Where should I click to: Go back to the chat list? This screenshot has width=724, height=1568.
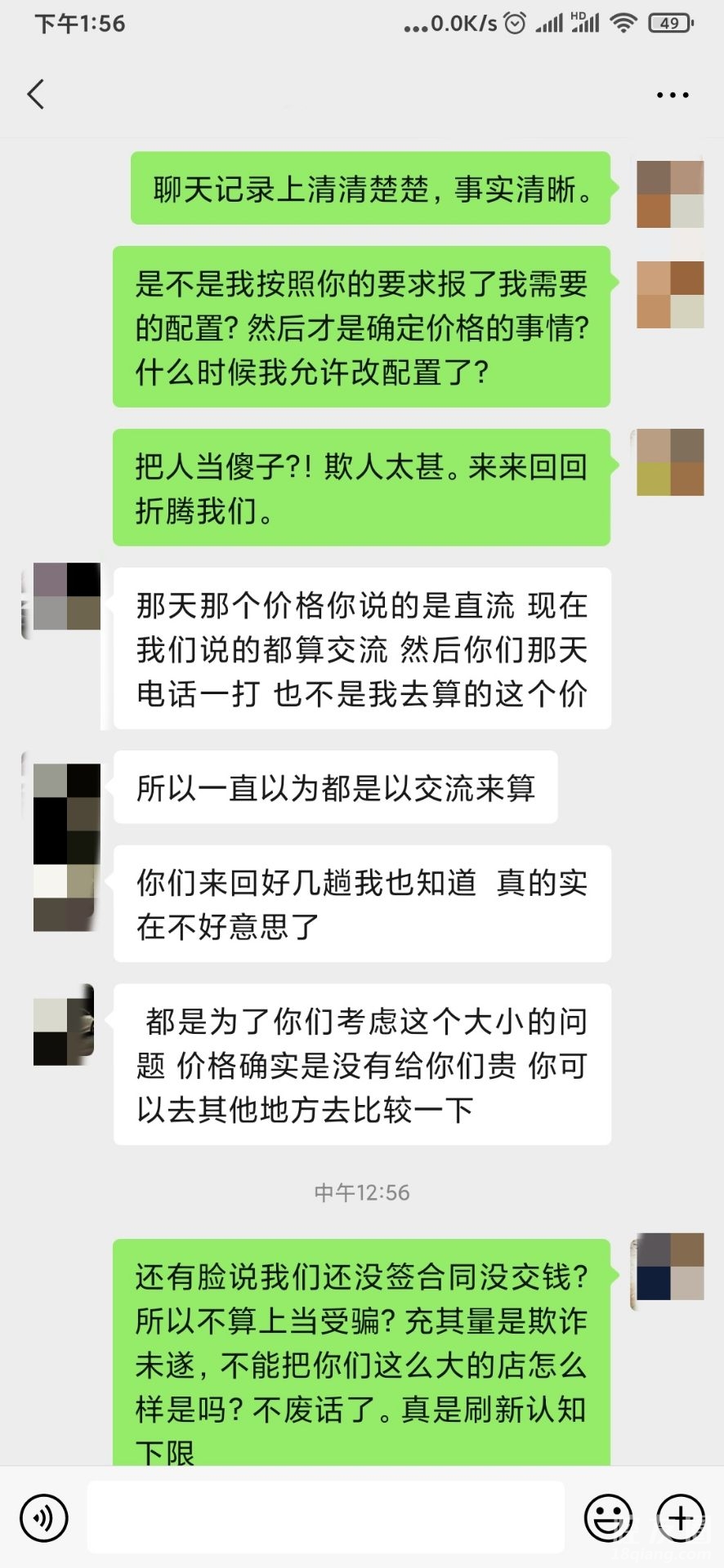tap(36, 95)
